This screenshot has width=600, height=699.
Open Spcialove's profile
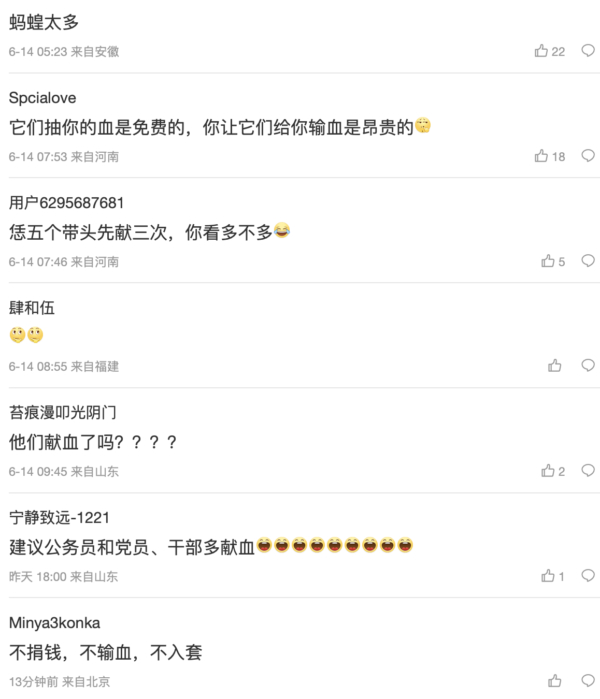click(x=43, y=98)
